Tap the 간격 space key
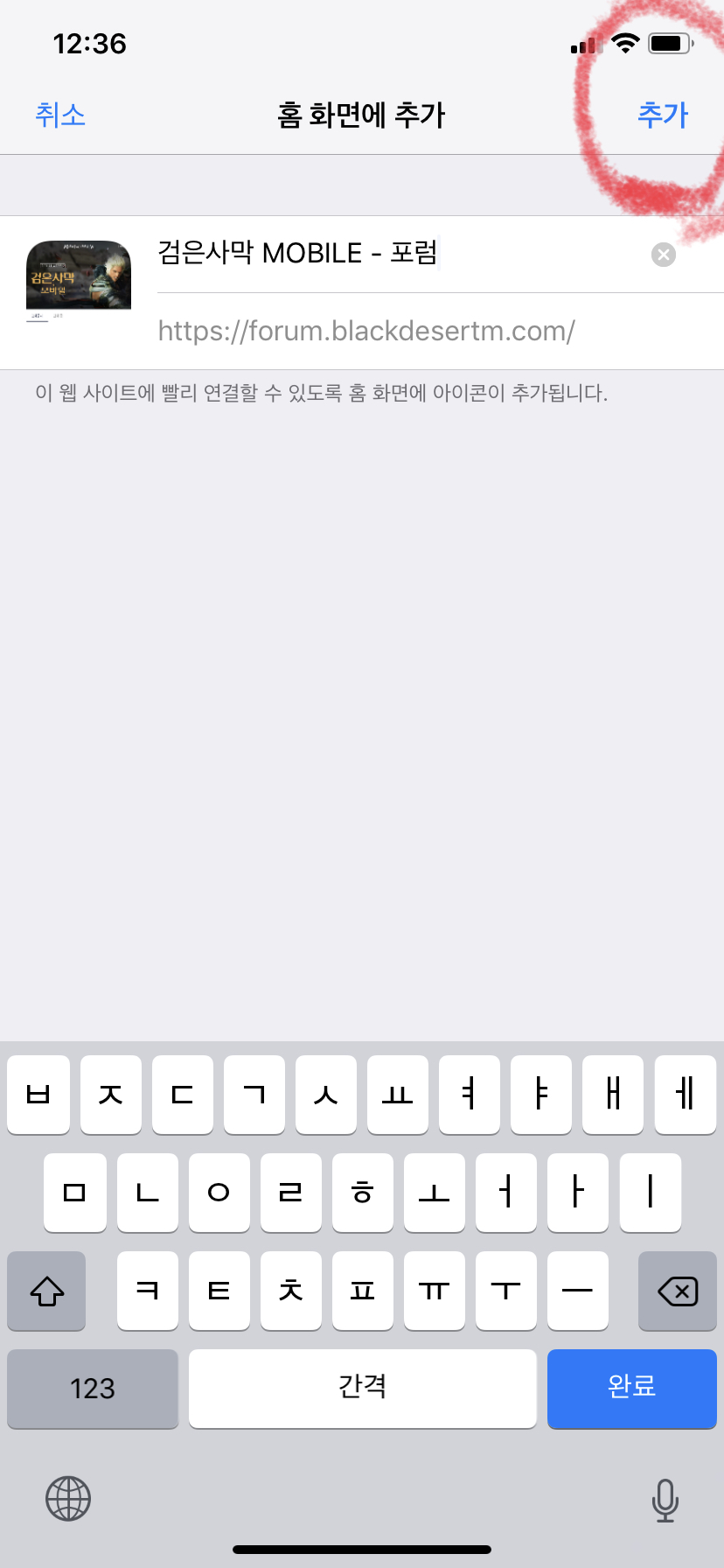 click(x=362, y=1388)
